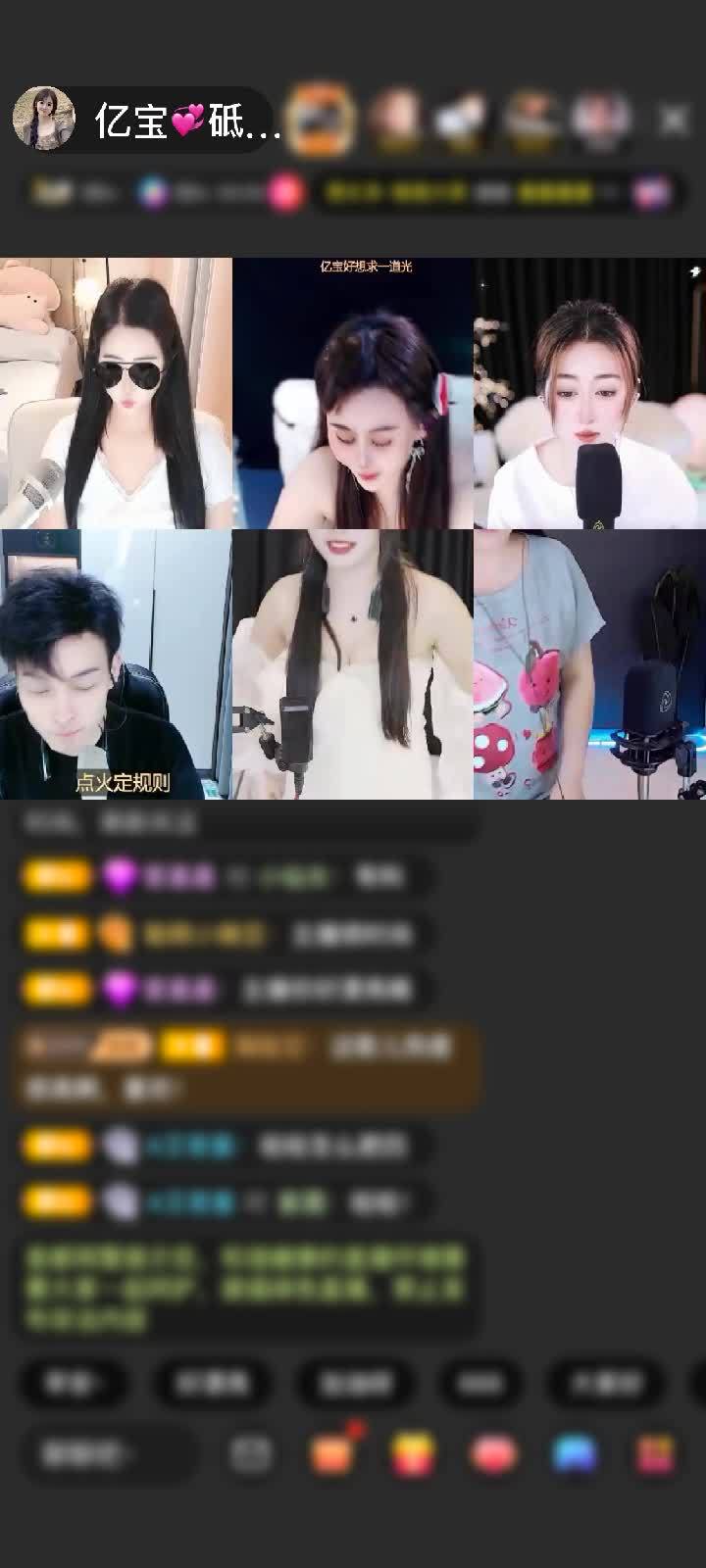Open the 亿宝好想求一道光 video tile
This screenshot has height=1568, width=706.
[x=353, y=393]
